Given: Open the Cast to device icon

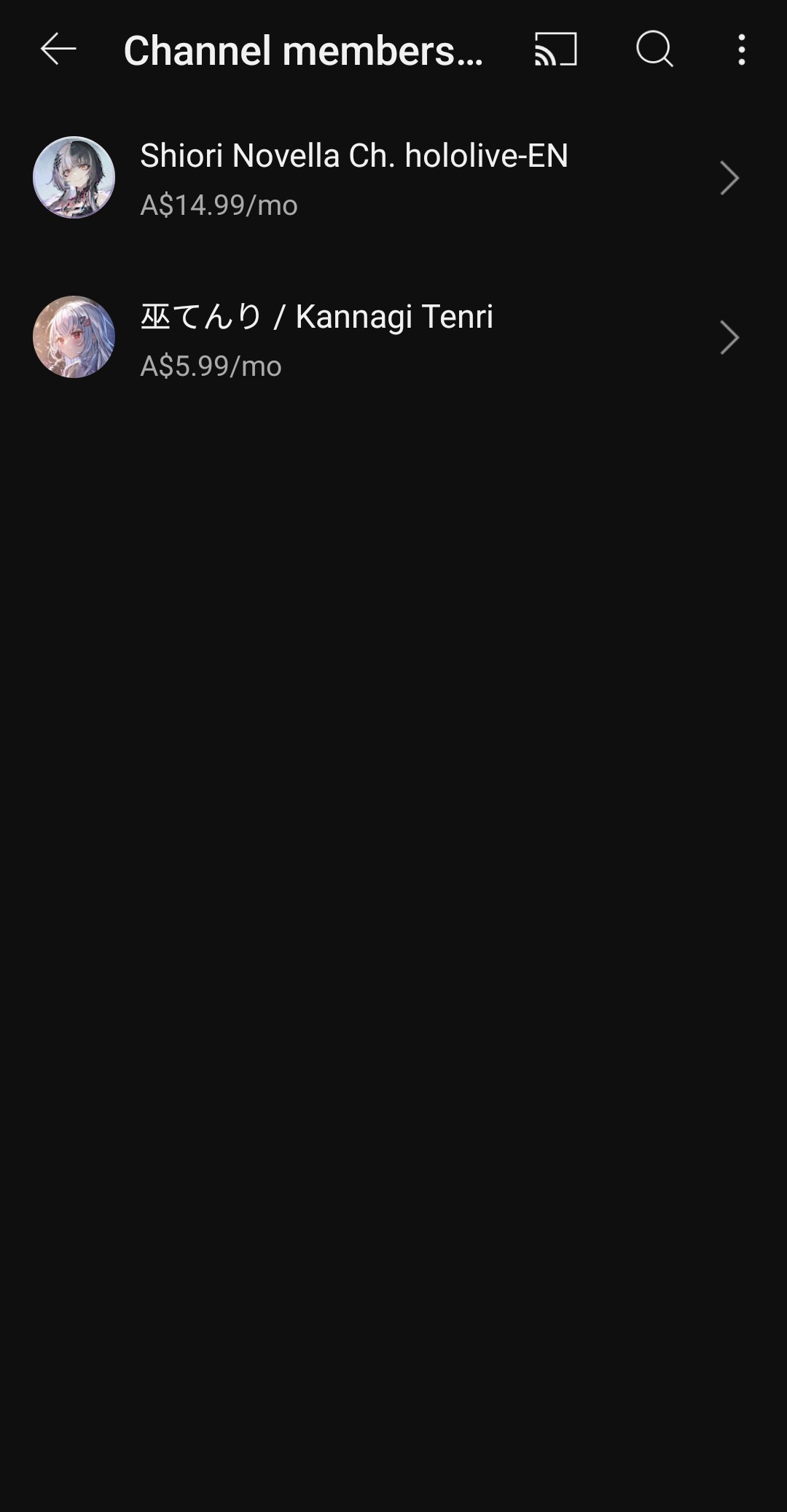Looking at the screenshot, I should pos(555,50).
